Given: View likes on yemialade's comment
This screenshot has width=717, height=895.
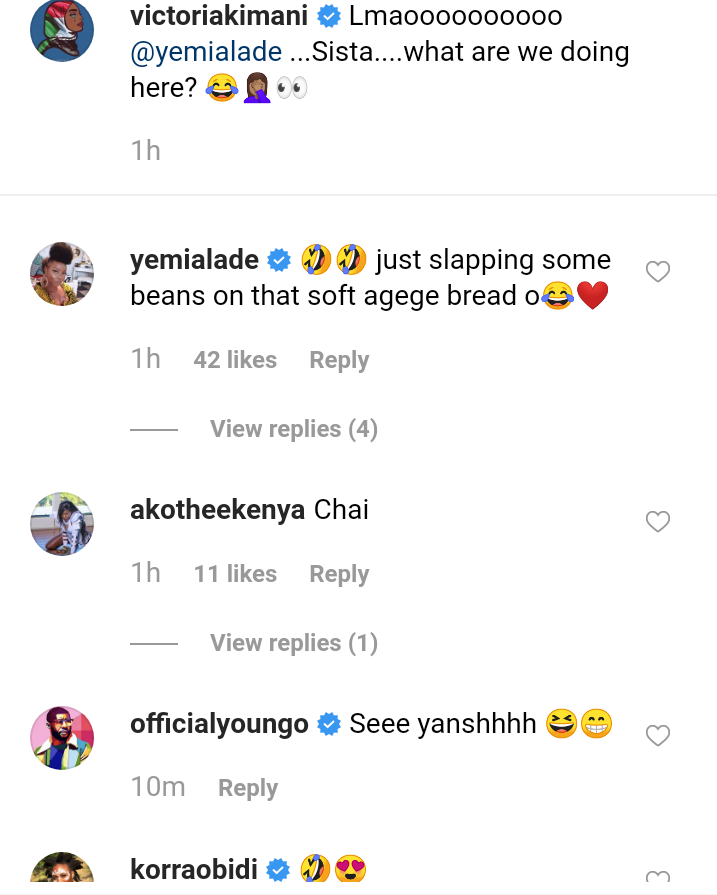Looking at the screenshot, I should tap(235, 360).
